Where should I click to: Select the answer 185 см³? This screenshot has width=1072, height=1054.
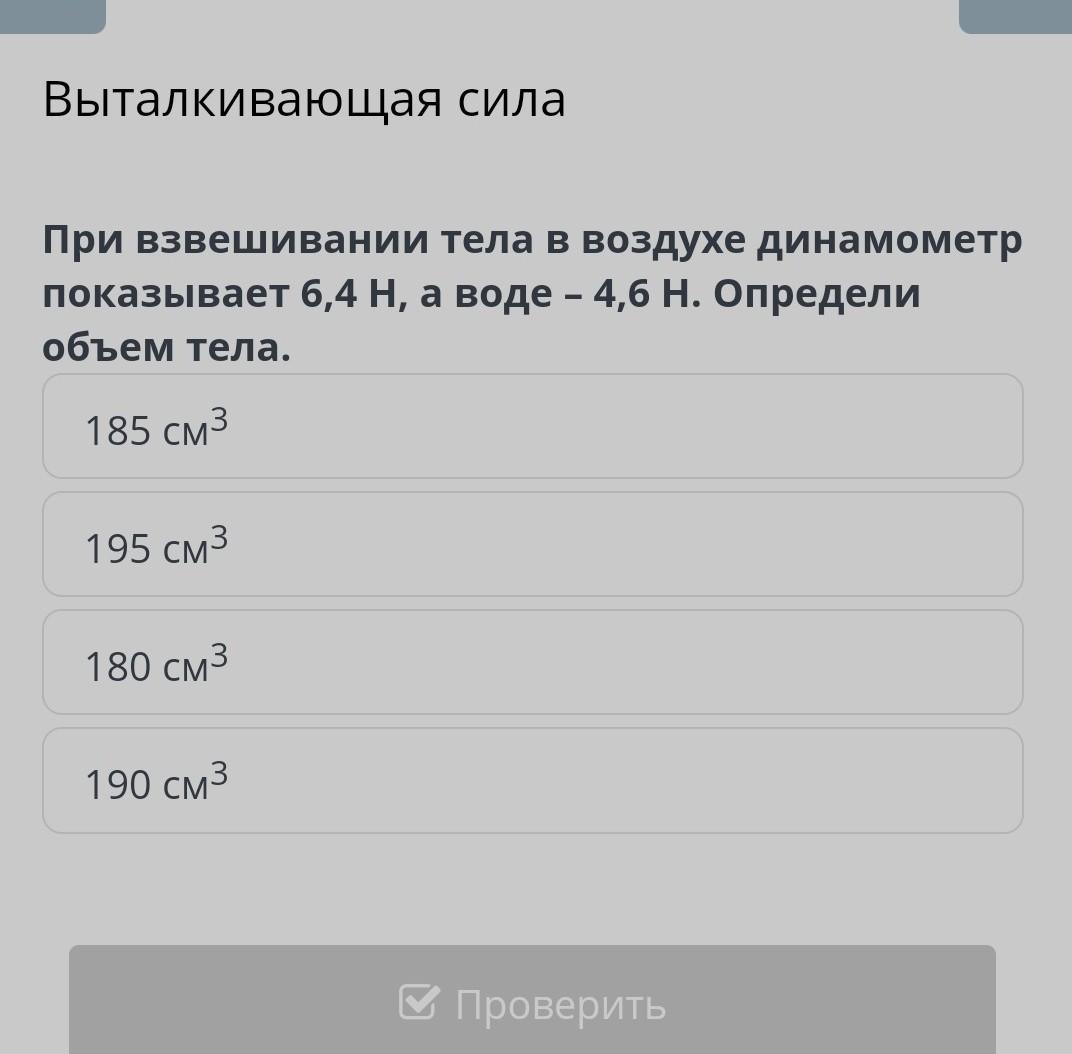coord(532,427)
